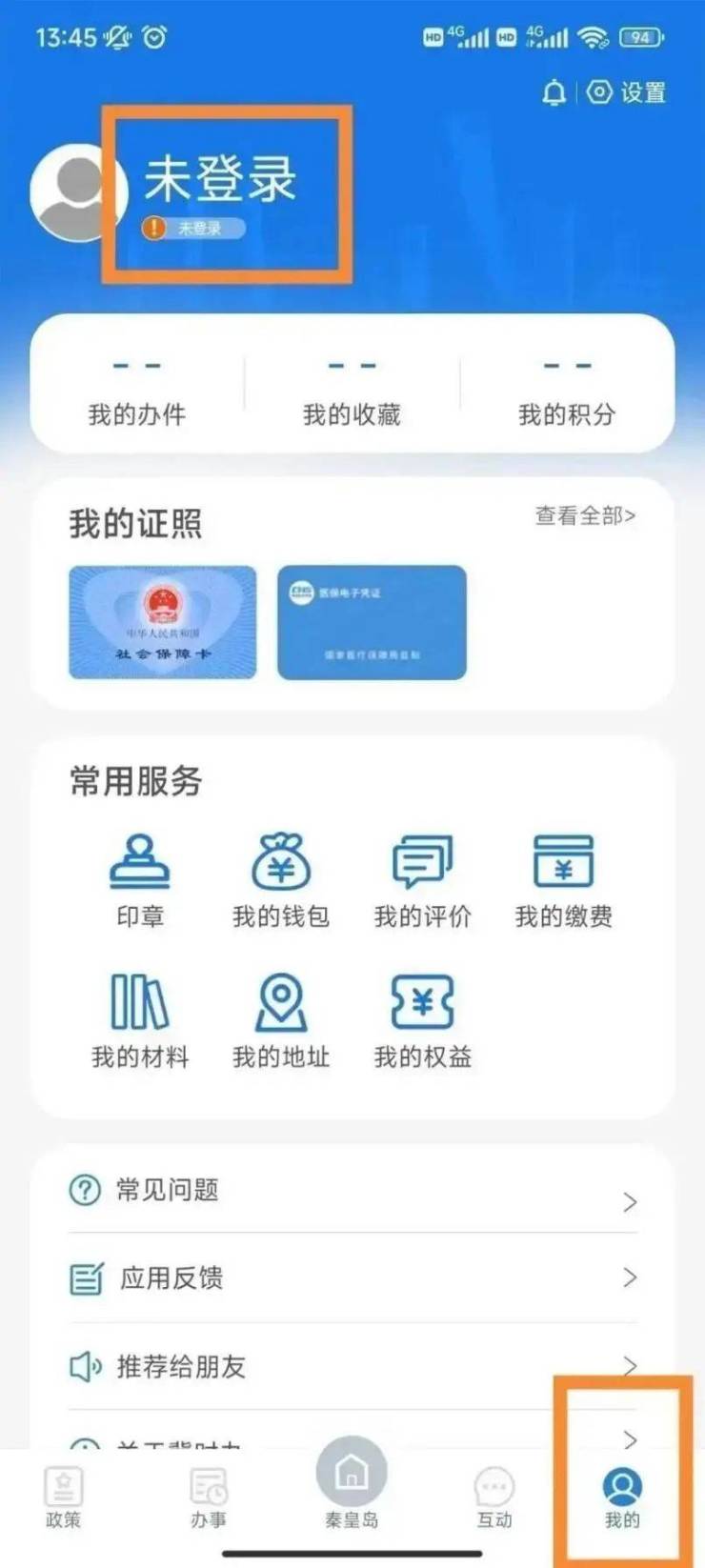Switch to the 秦皇岛 home tab
The height and width of the screenshot is (1568, 705).
(x=352, y=1486)
